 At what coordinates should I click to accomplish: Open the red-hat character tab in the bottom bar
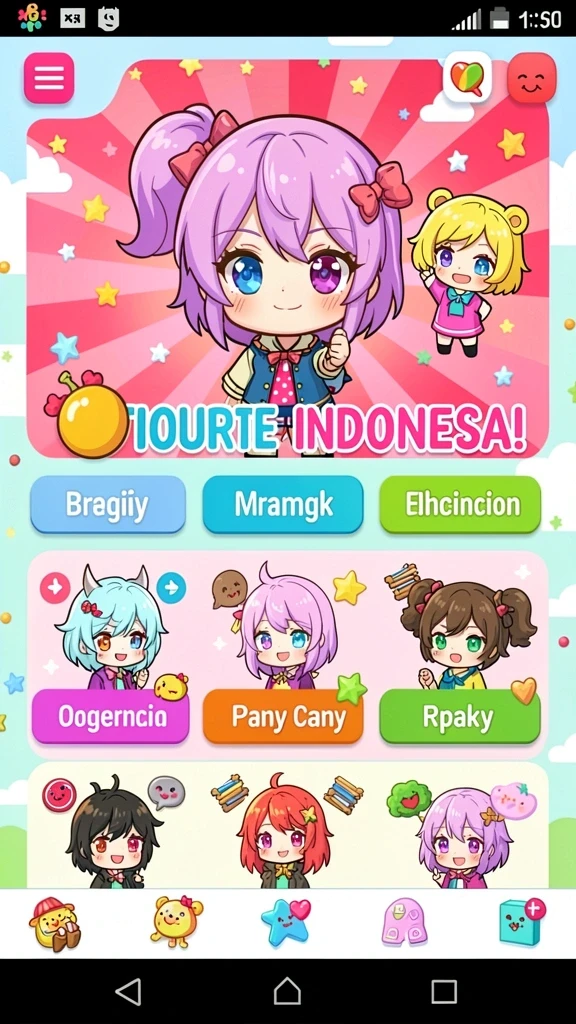54,923
